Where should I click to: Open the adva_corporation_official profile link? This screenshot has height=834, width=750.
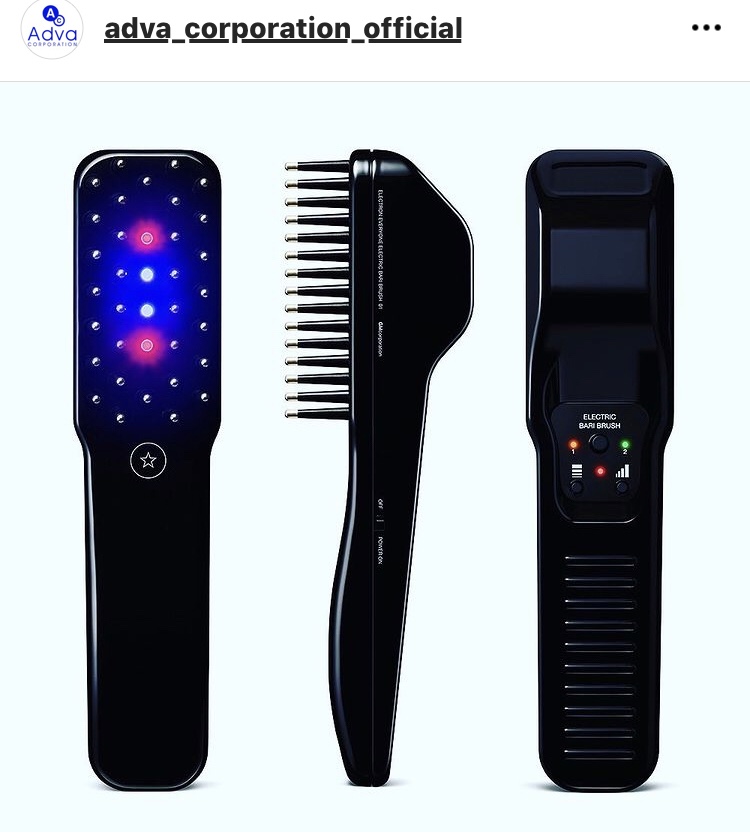coord(283,29)
